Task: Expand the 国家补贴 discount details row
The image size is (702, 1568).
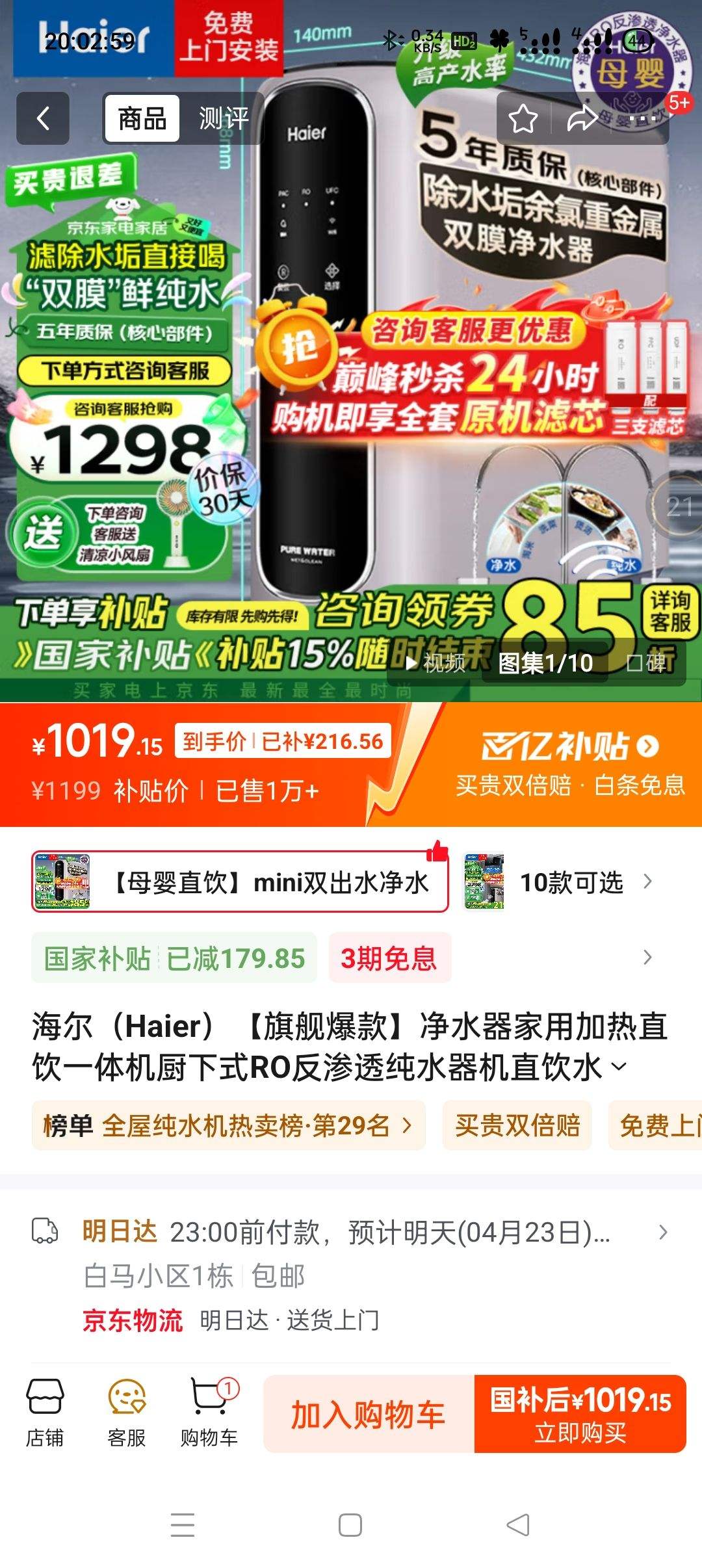Action: tap(351, 958)
